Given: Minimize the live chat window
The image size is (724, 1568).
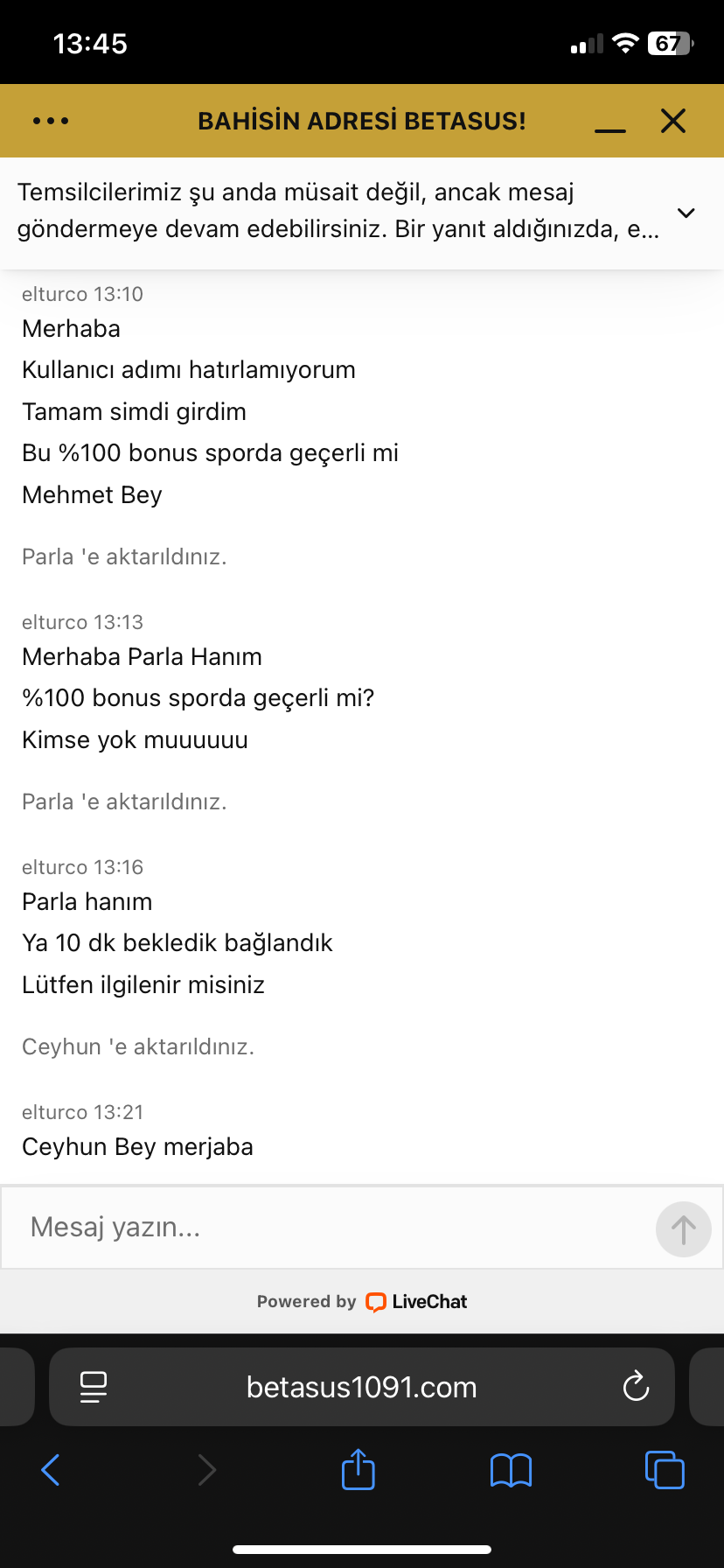Looking at the screenshot, I should point(610,122).
